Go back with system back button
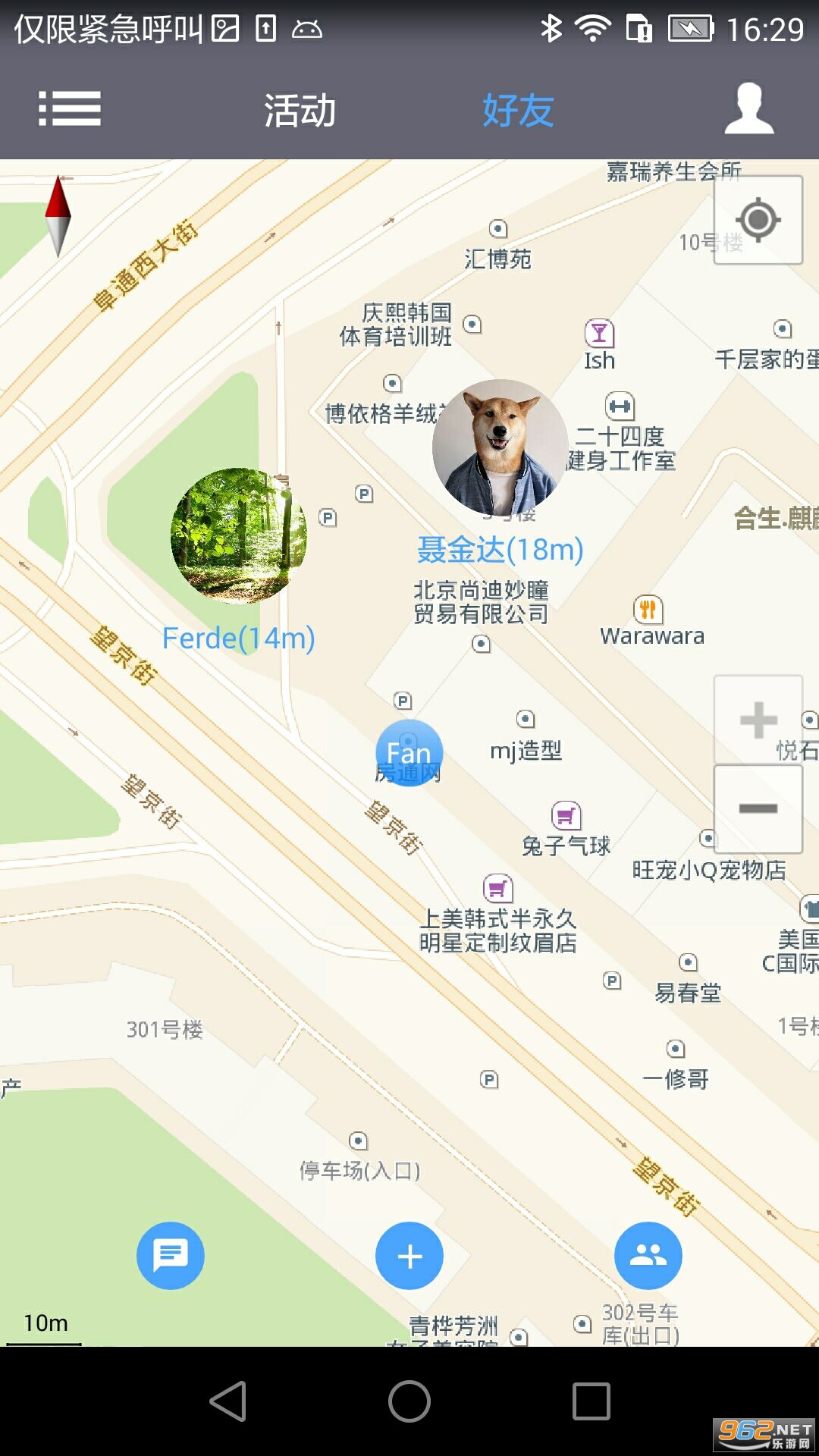This screenshot has width=819, height=1456. 228,1401
